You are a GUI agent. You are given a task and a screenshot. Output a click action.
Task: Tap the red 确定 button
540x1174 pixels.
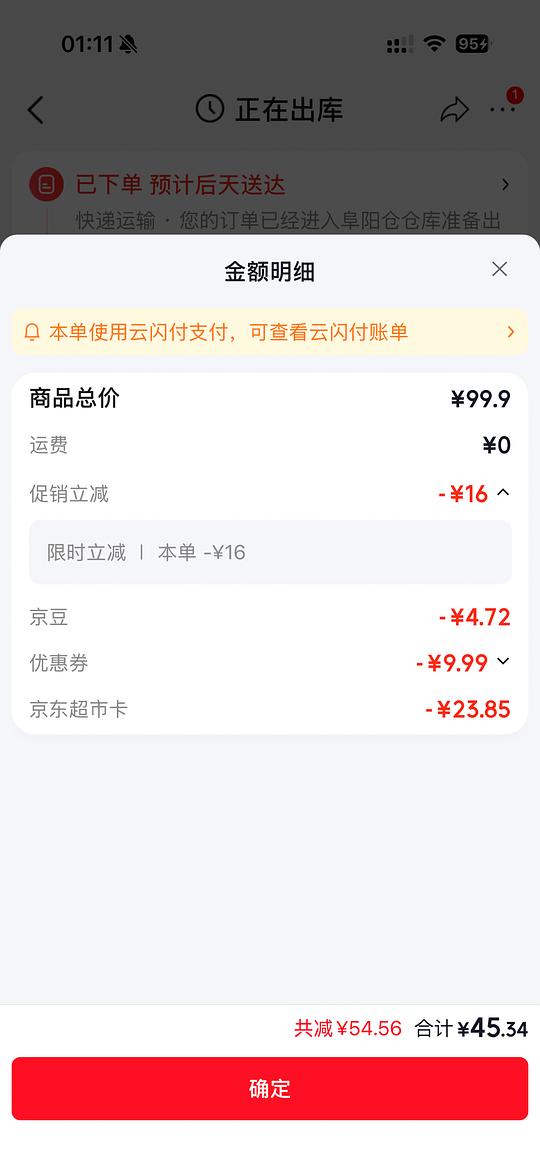coord(270,1088)
